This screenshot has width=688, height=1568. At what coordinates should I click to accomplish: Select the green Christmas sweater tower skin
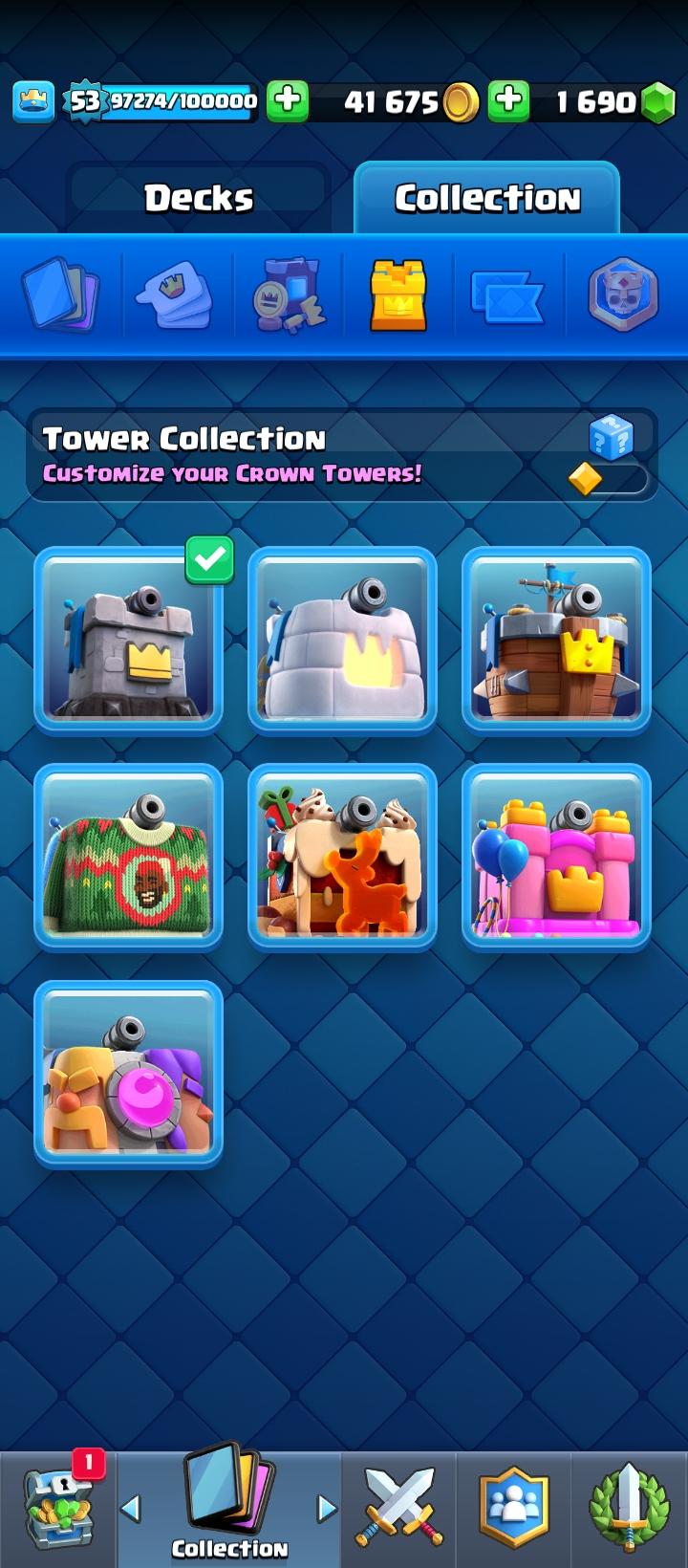pyautogui.click(x=128, y=856)
